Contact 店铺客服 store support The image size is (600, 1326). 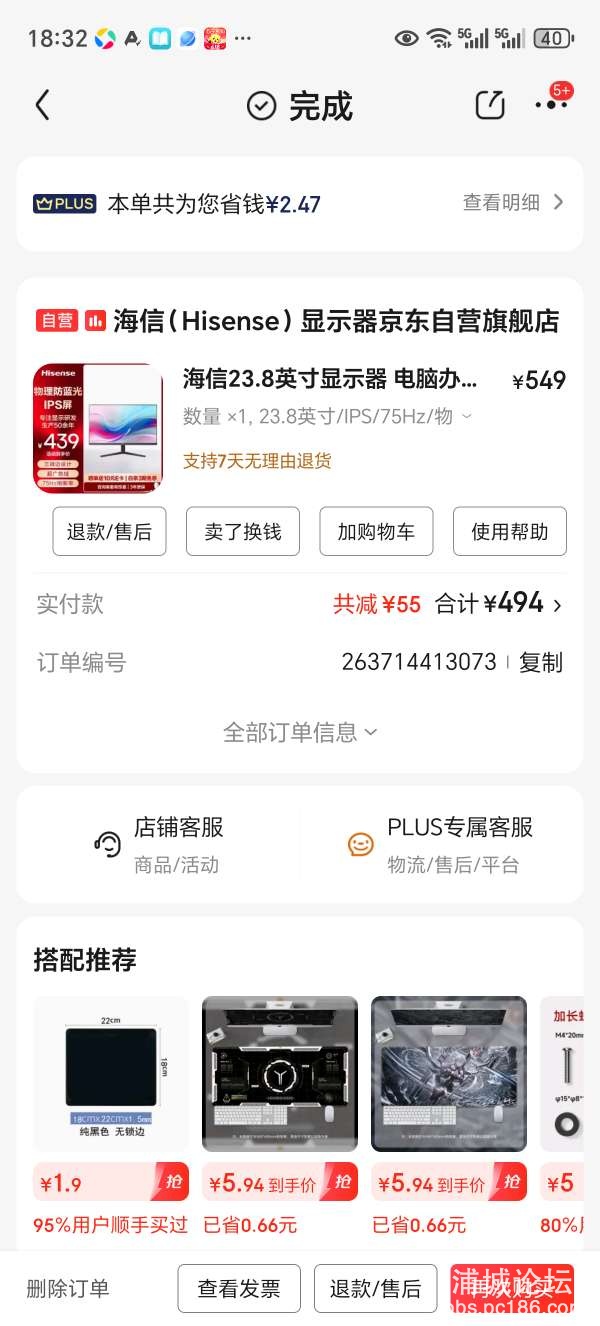click(x=158, y=844)
